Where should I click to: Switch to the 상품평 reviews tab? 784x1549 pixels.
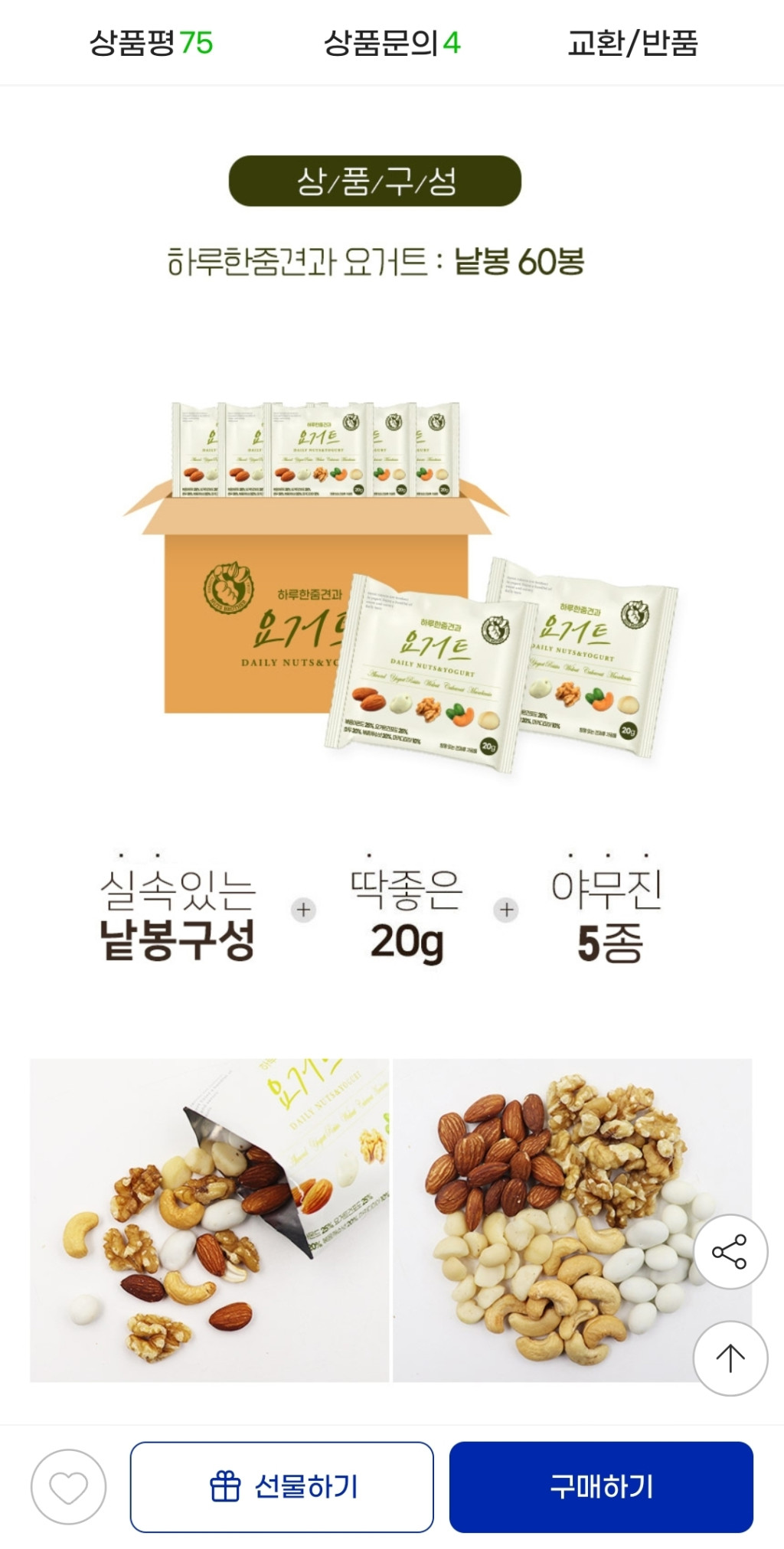pyautogui.click(x=151, y=43)
